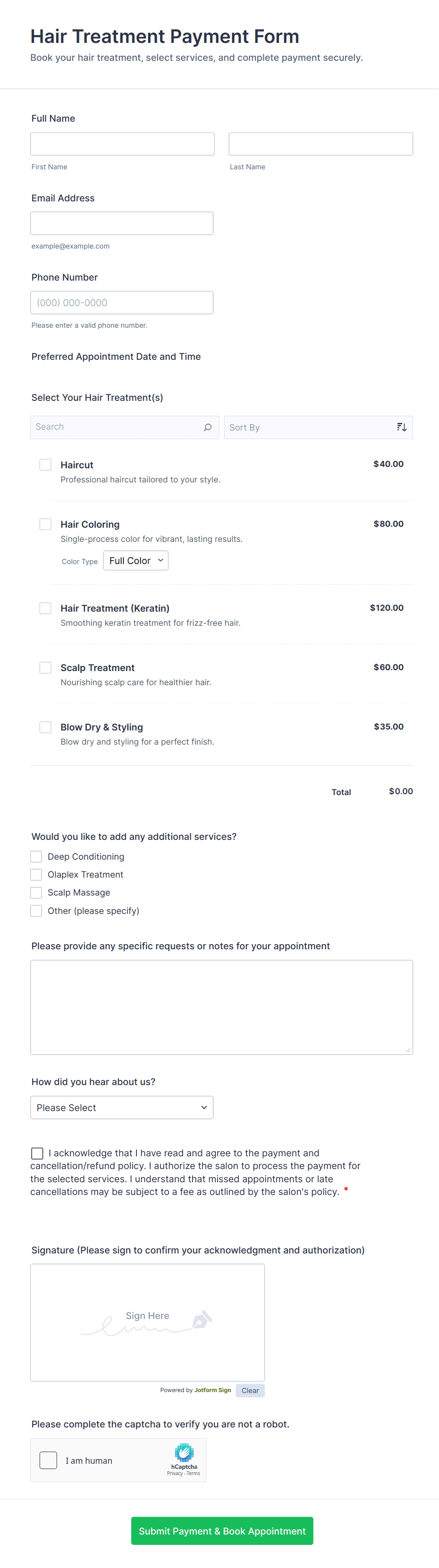The image size is (439, 1568).
Task: Select Blow Dry & Styling
Action: [x=46, y=727]
